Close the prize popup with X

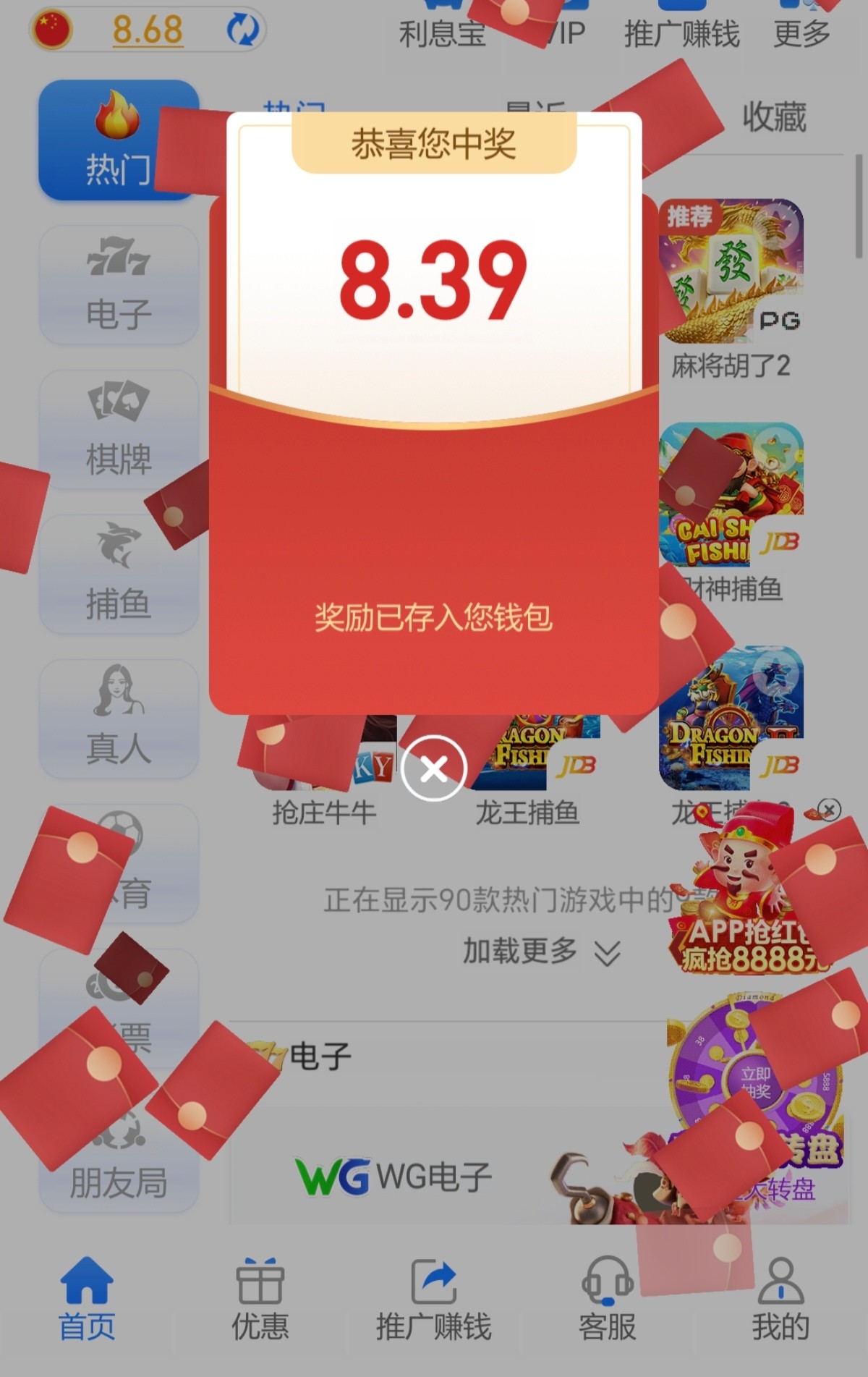pyautogui.click(x=433, y=768)
